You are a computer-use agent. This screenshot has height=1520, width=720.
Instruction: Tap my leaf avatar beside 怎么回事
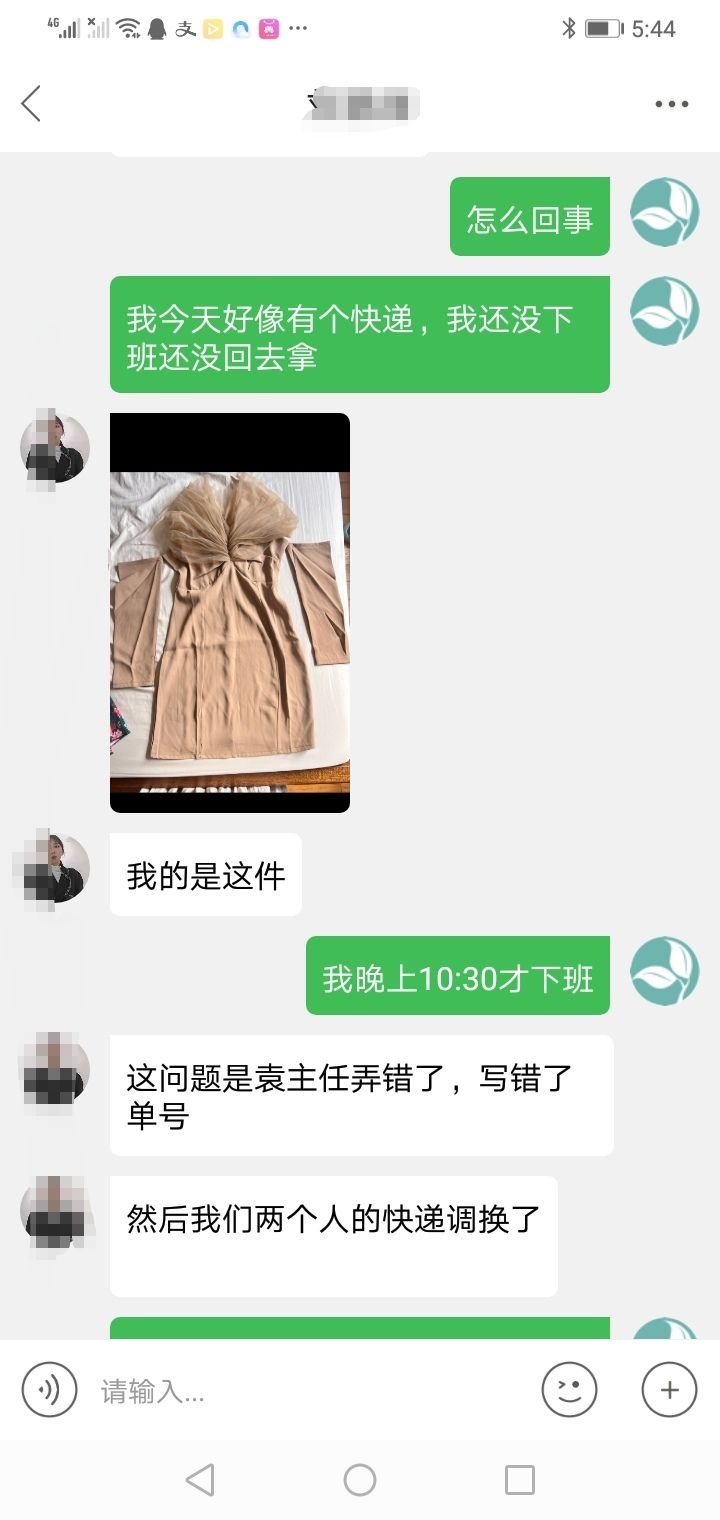point(665,212)
